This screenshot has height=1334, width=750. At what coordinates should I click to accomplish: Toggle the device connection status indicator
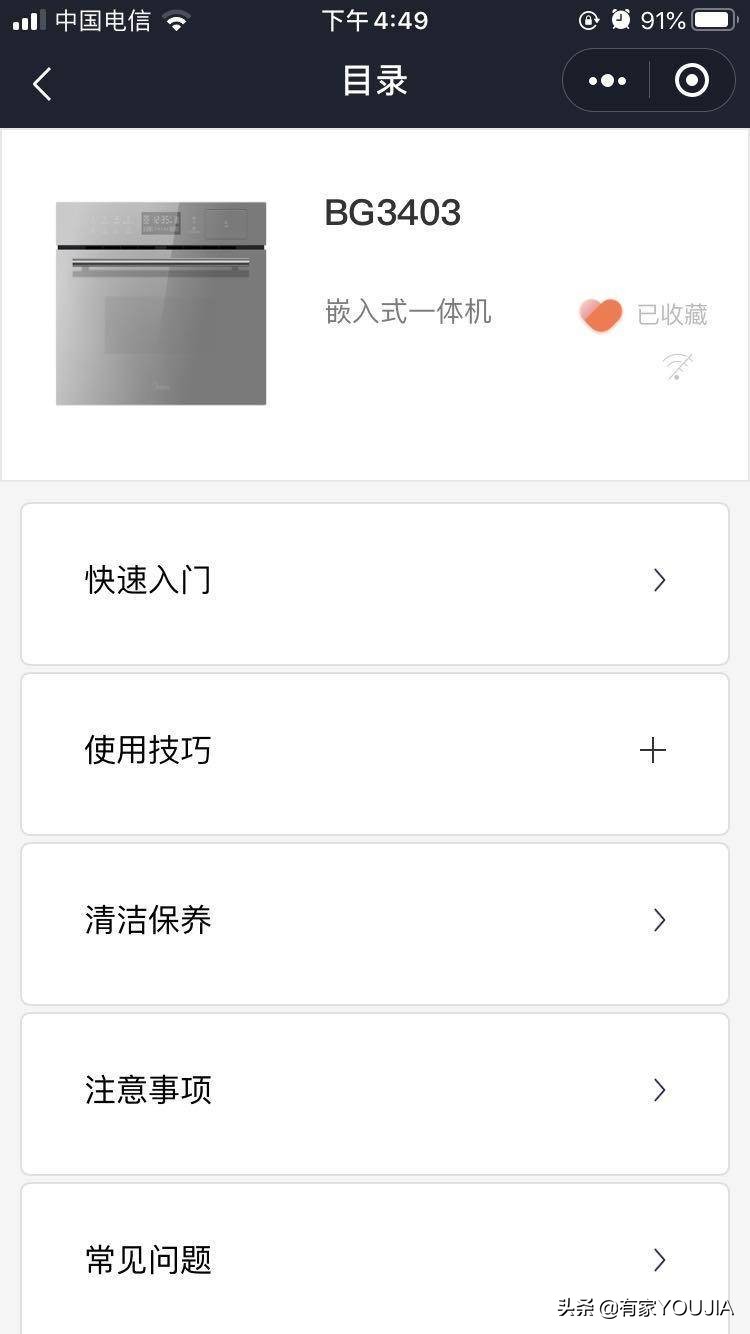[x=677, y=366]
